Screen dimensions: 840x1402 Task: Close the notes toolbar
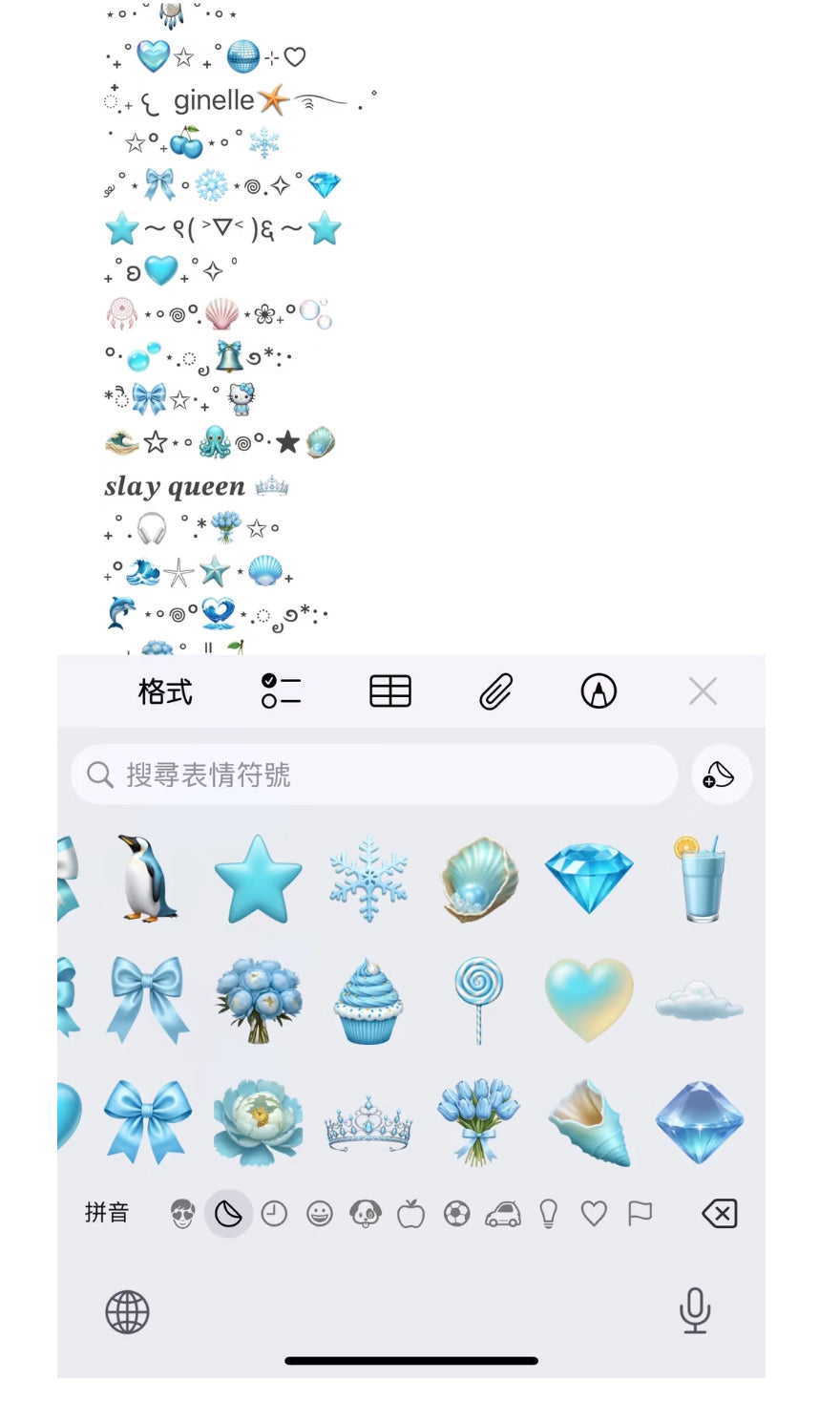coord(703,691)
